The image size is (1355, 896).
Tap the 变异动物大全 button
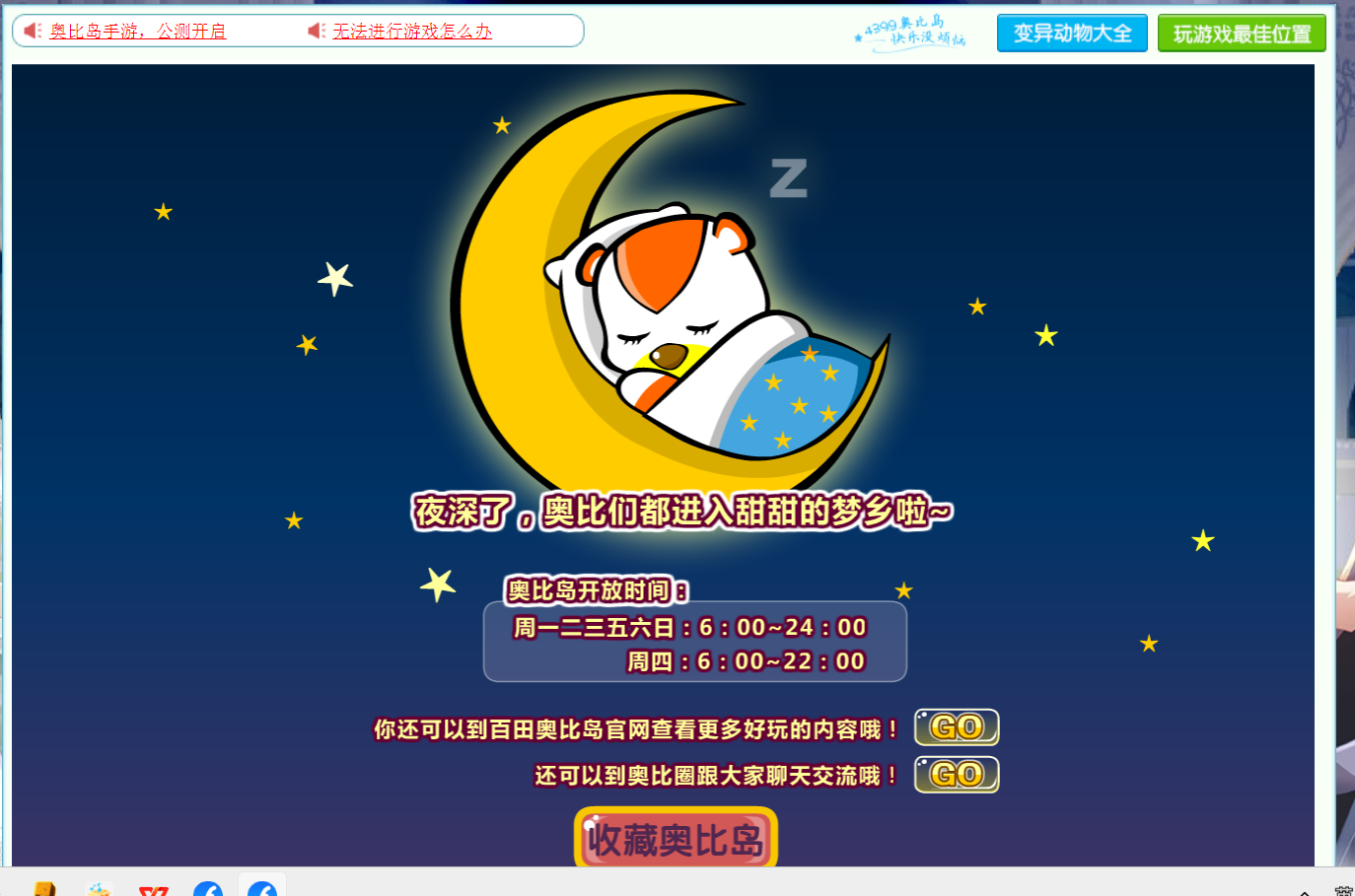pos(1072,34)
